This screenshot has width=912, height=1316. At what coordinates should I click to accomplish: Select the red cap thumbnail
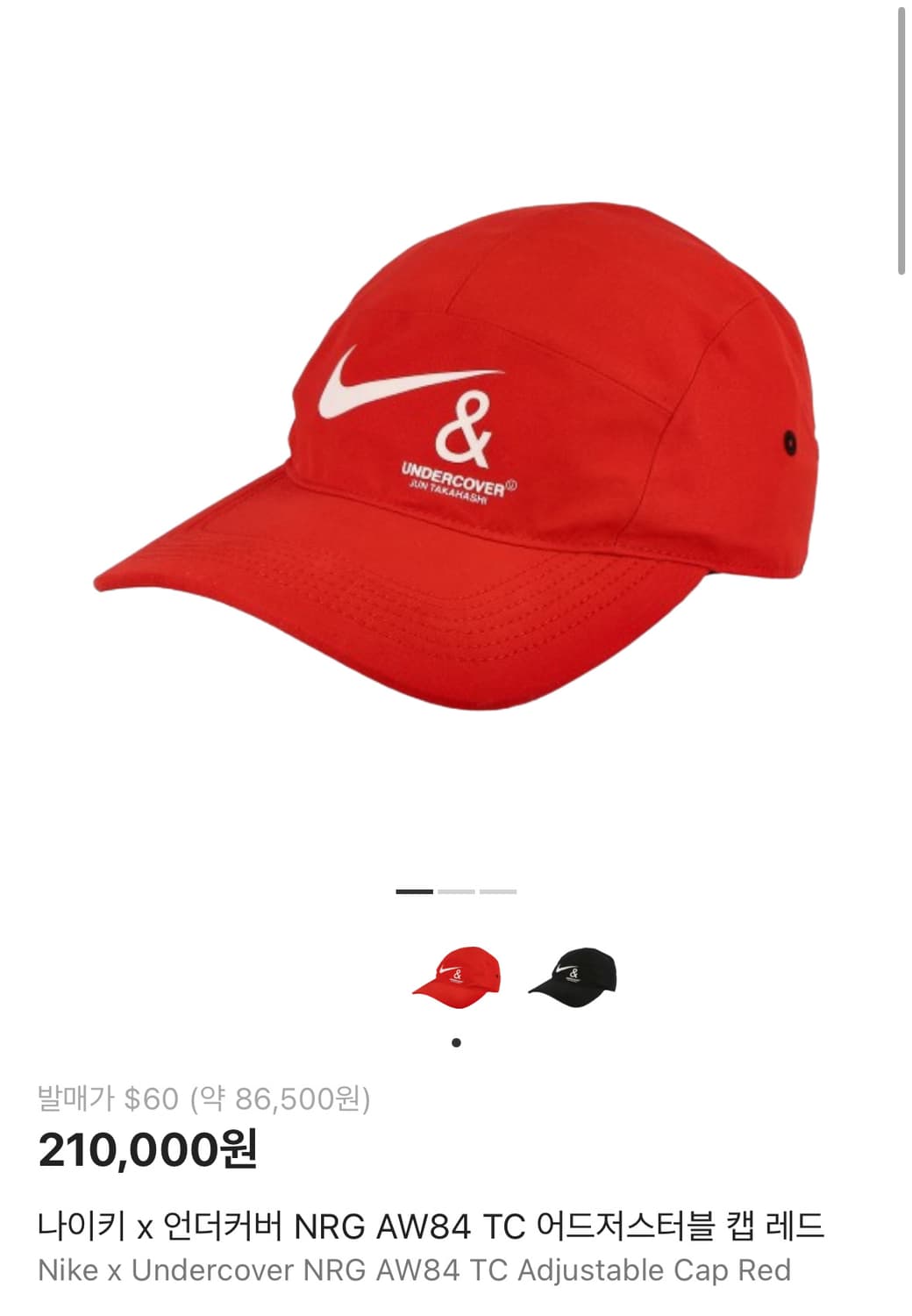pos(456,976)
